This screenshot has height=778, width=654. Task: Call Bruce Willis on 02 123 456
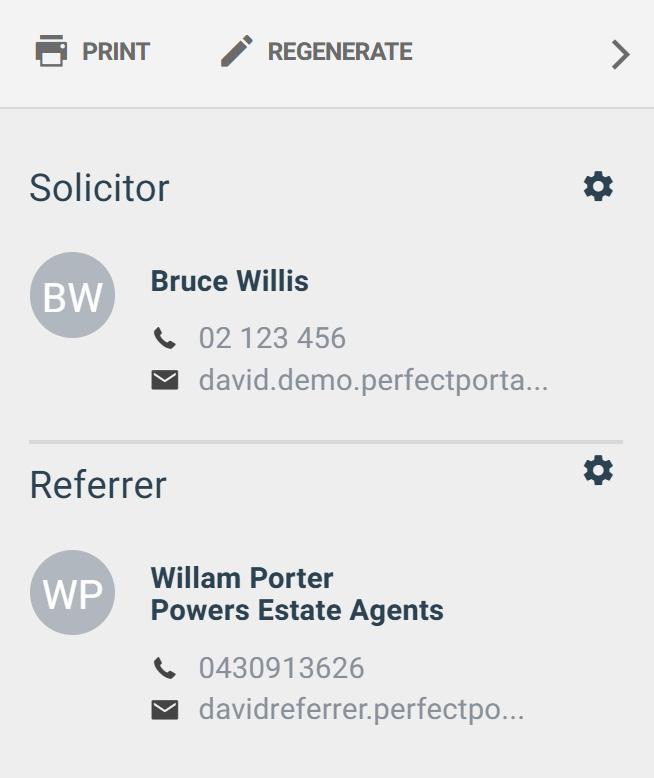click(x=271, y=338)
